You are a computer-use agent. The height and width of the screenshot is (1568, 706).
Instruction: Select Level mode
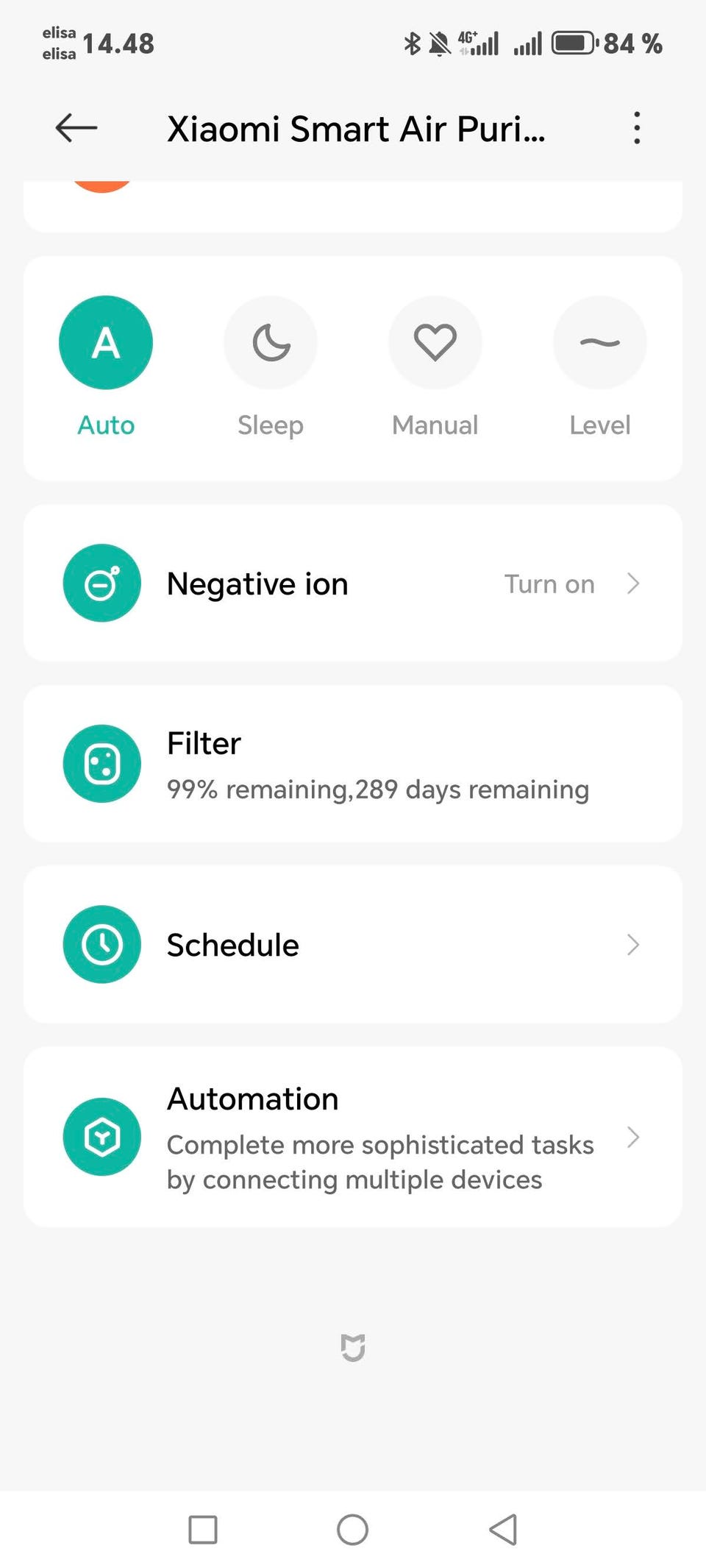(x=599, y=343)
